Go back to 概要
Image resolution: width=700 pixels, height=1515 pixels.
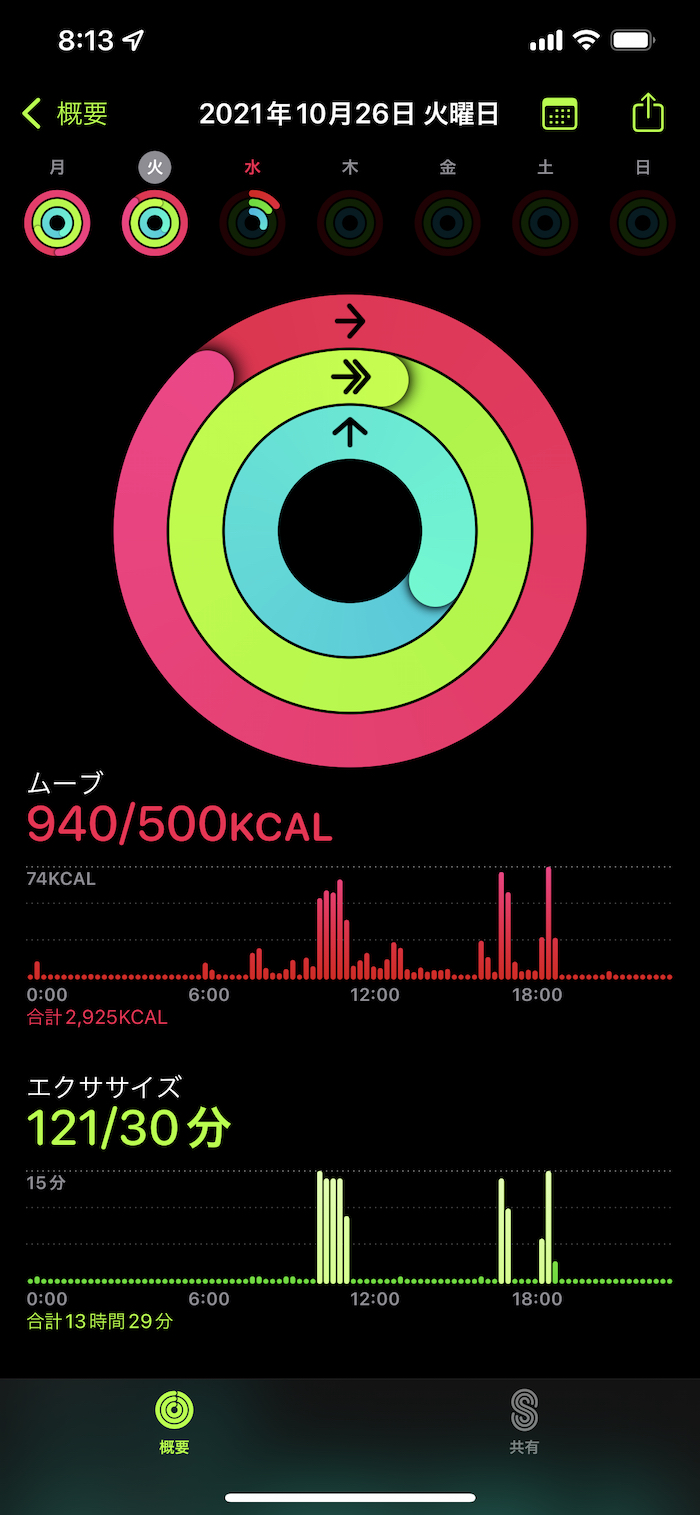coord(66,114)
